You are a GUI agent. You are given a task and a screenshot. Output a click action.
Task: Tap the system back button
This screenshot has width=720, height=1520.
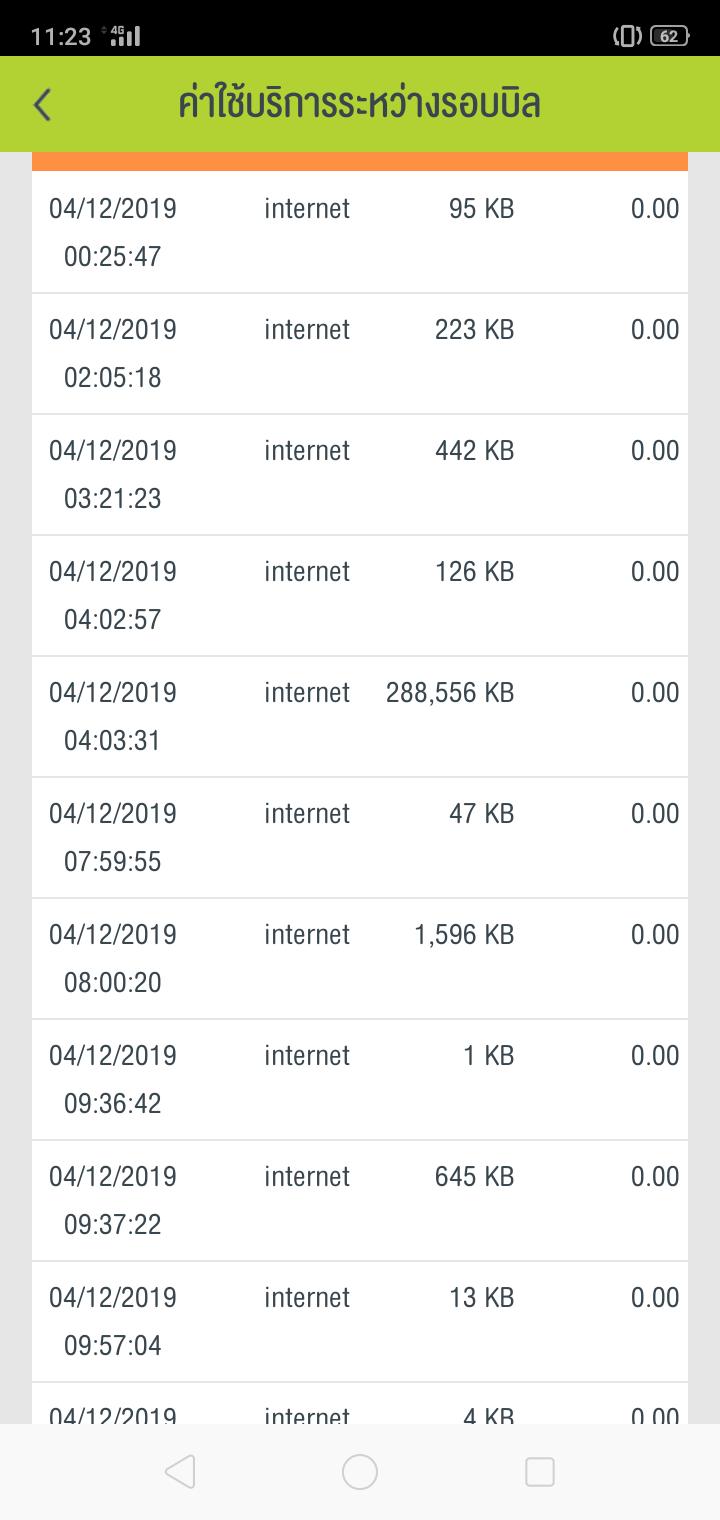[180, 1472]
